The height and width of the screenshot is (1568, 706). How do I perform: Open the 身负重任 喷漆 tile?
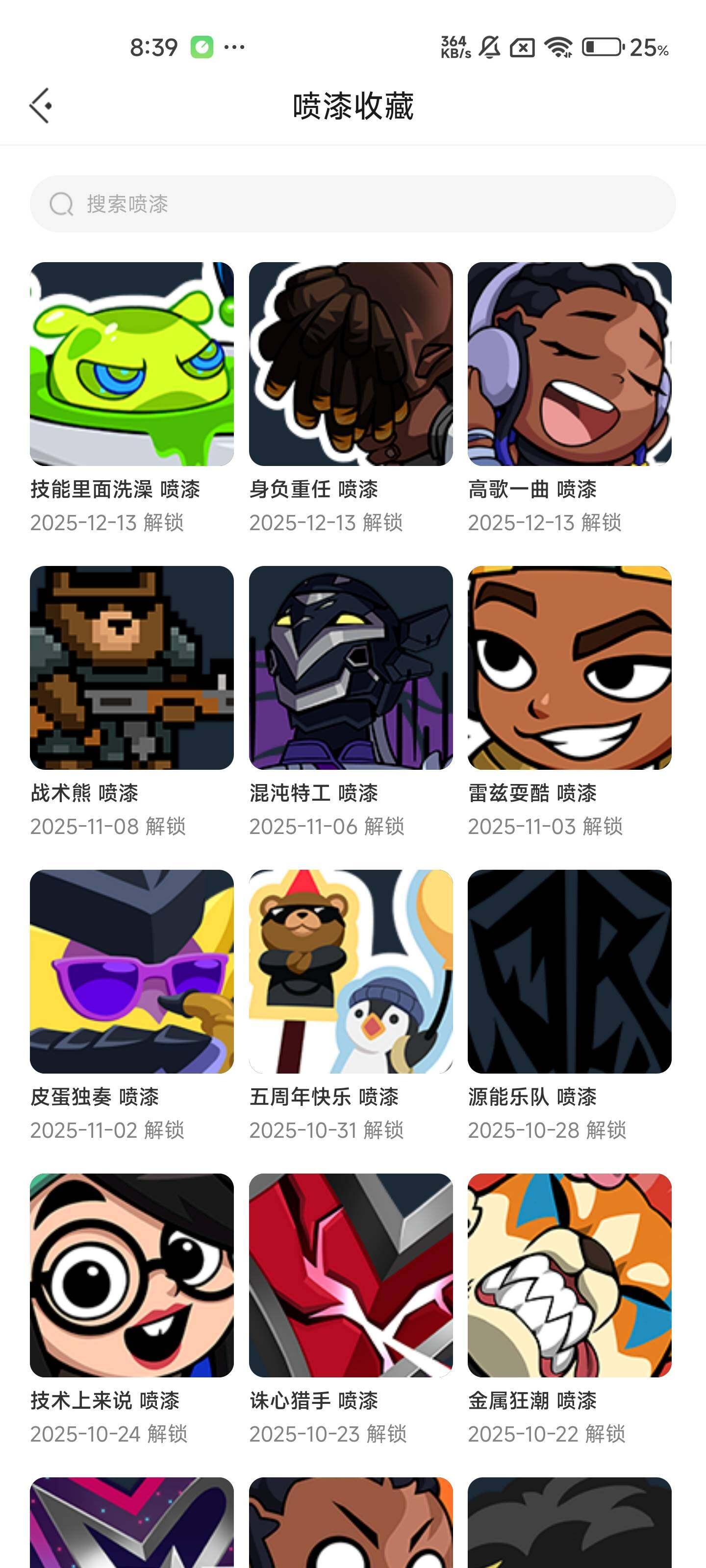pos(350,364)
